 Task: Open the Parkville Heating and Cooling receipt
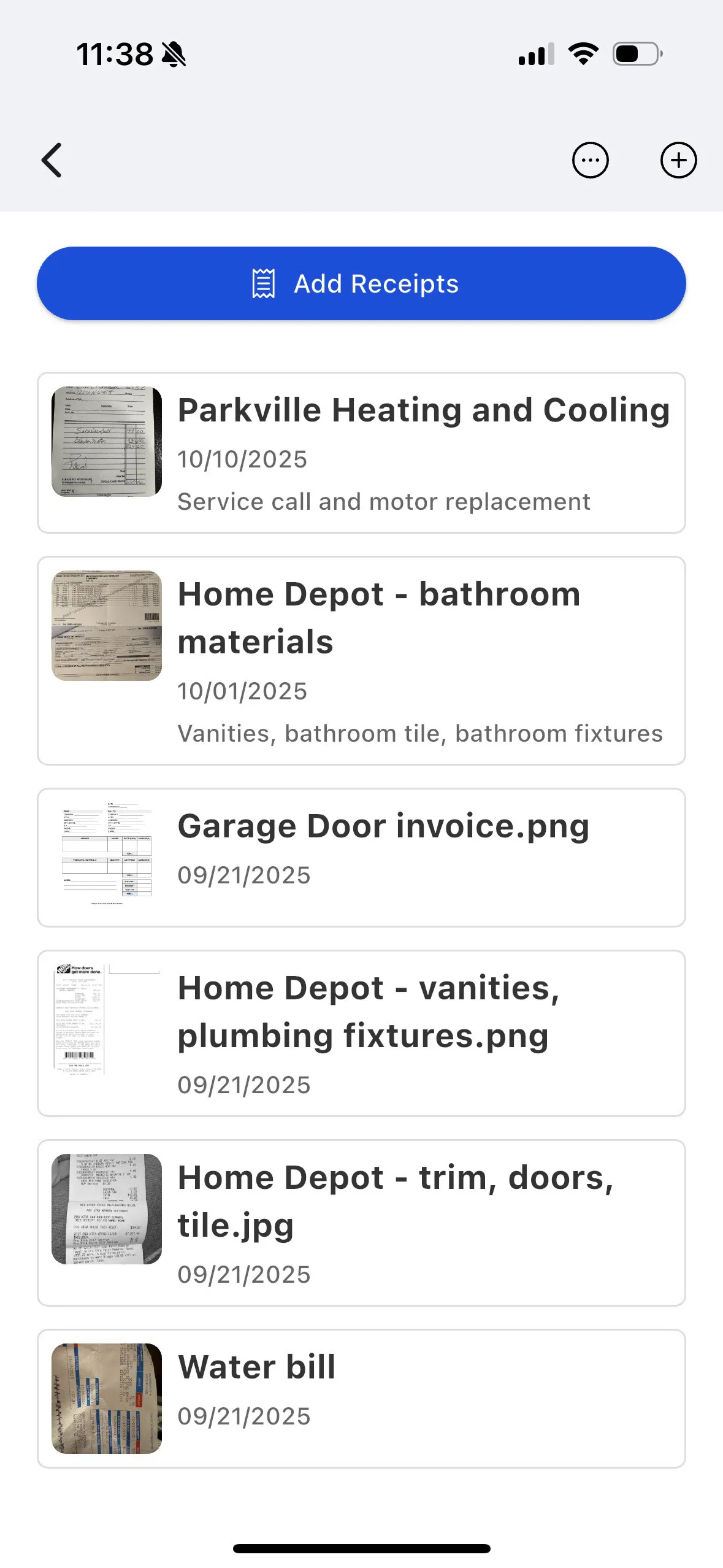pyautogui.click(x=361, y=453)
